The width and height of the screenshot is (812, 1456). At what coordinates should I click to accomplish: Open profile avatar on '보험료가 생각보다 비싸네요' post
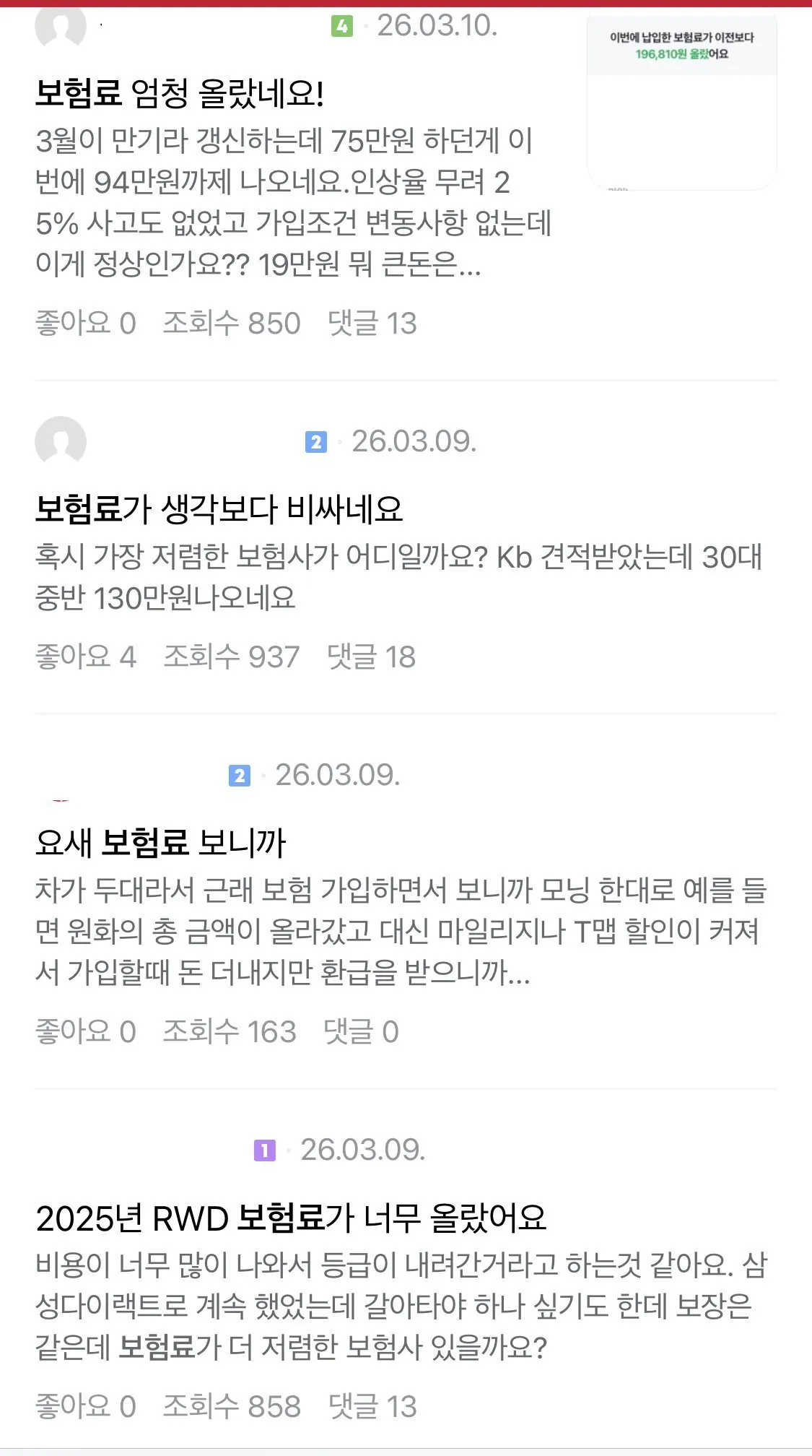[61, 441]
